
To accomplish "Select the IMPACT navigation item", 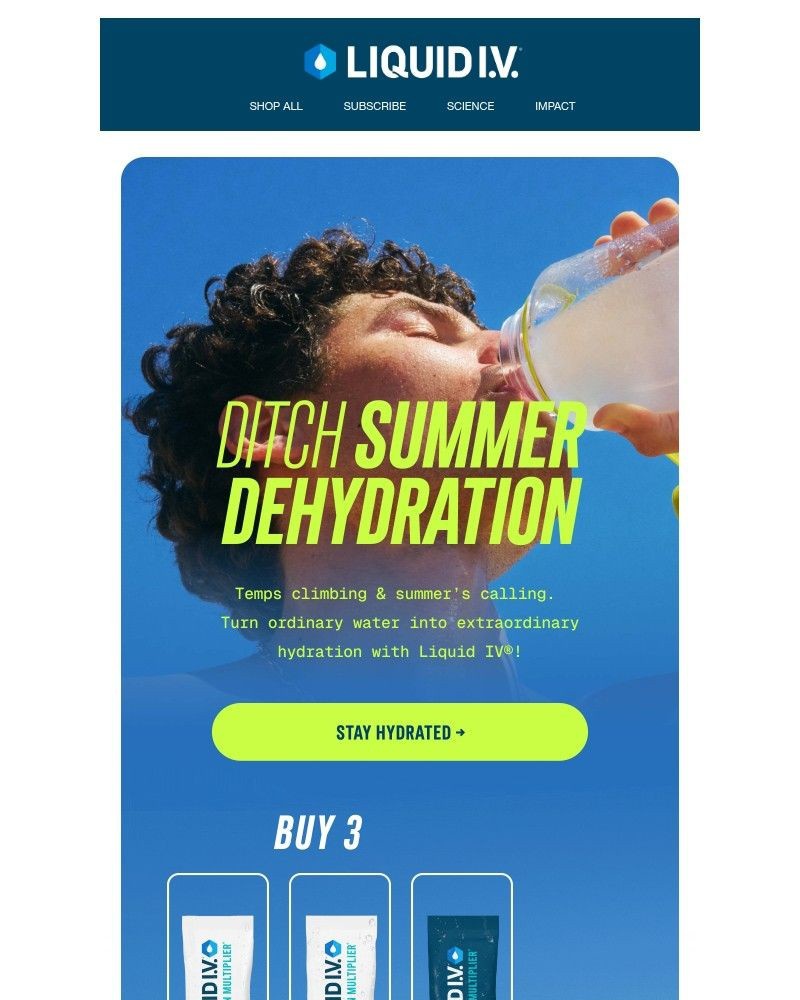I will (x=555, y=106).
